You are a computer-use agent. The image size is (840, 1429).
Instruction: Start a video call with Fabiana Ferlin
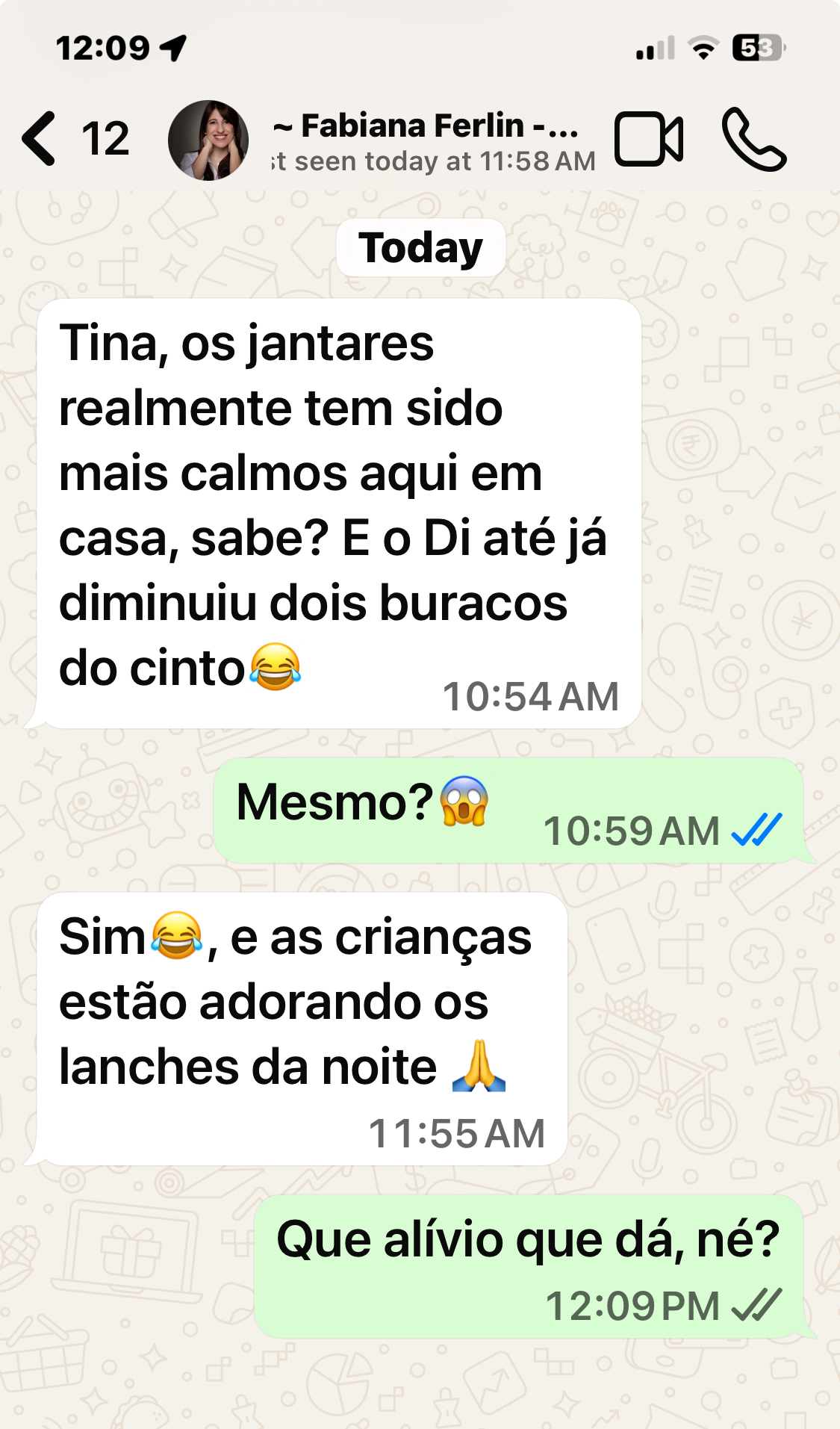pos(648,139)
